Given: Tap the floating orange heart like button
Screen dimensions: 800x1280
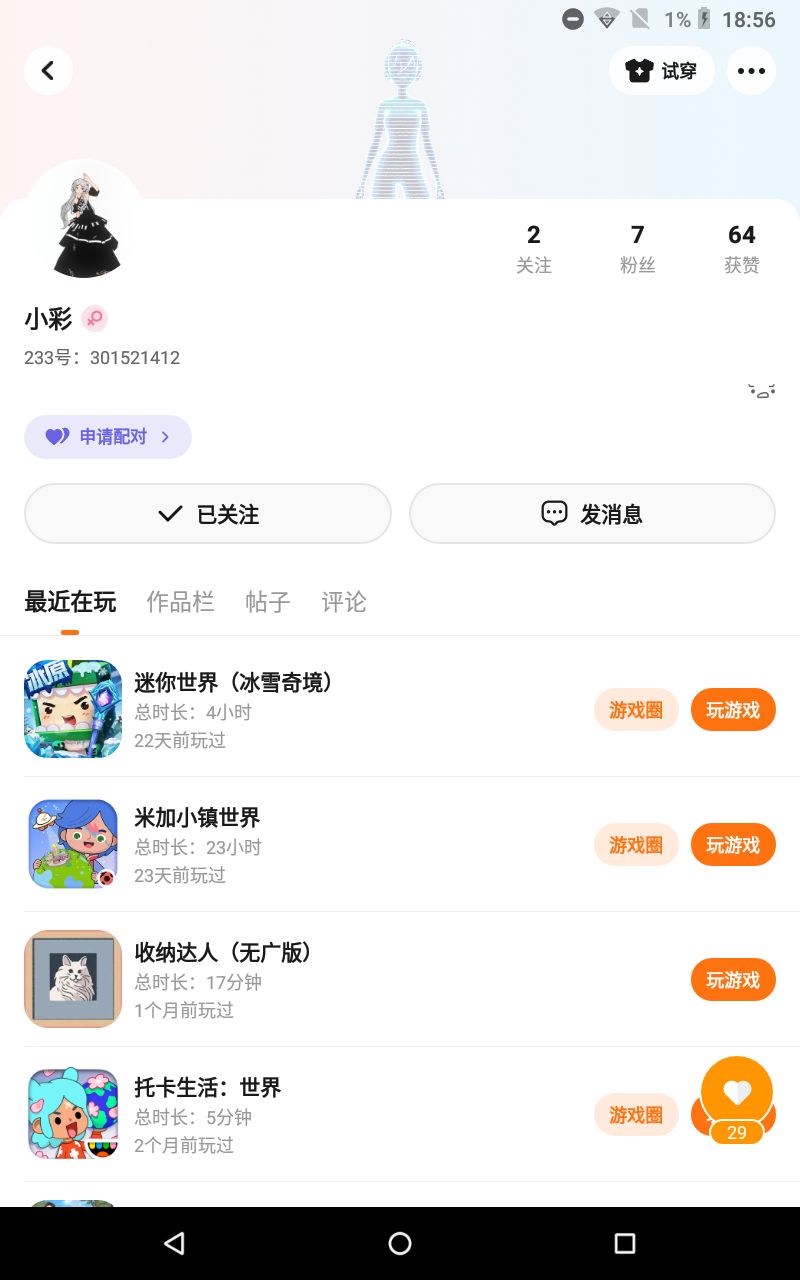Looking at the screenshot, I should [x=737, y=1092].
